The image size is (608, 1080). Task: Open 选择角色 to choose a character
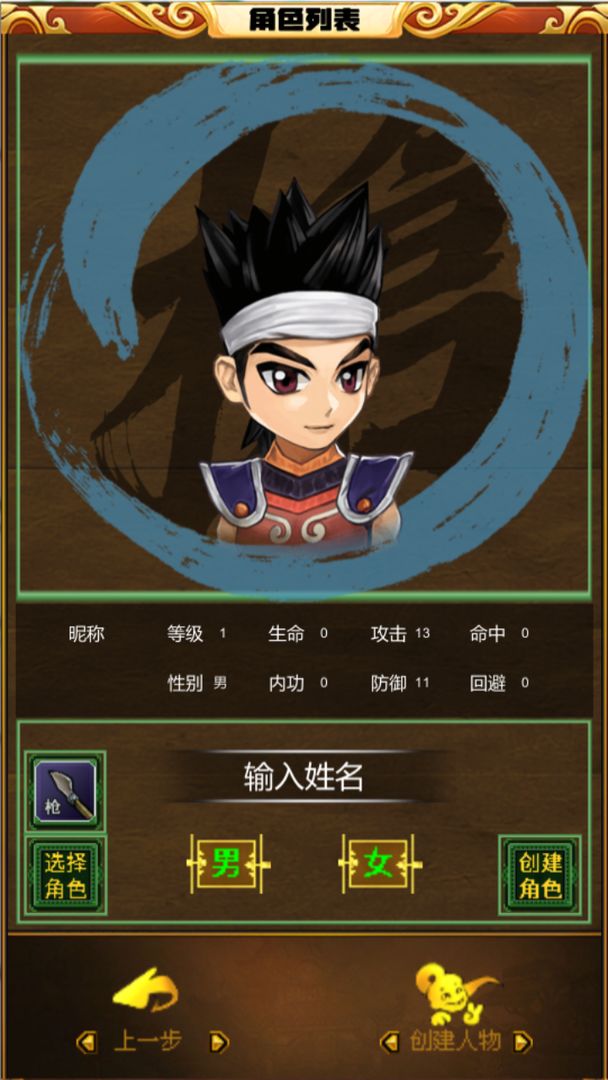[x=65, y=875]
